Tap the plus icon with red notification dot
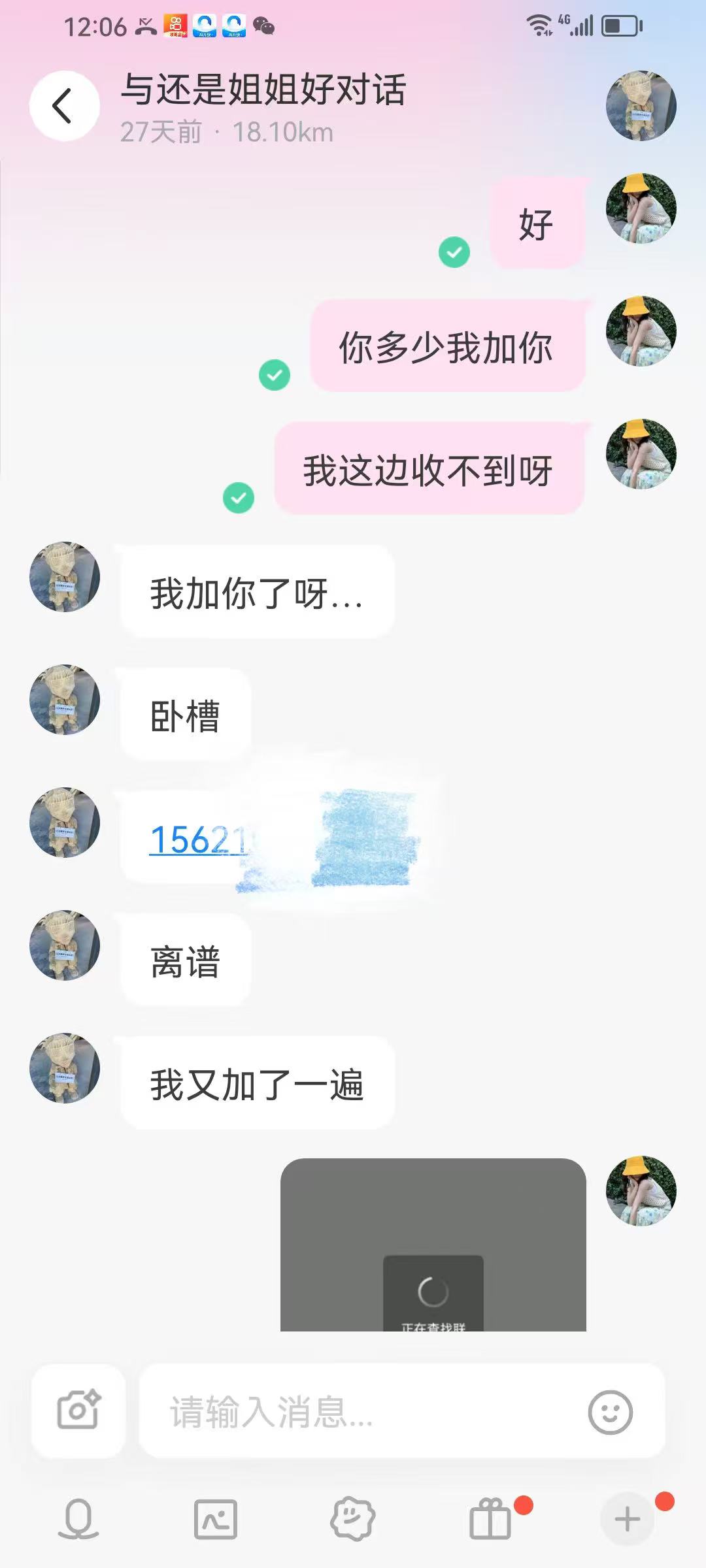 click(628, 1518)
